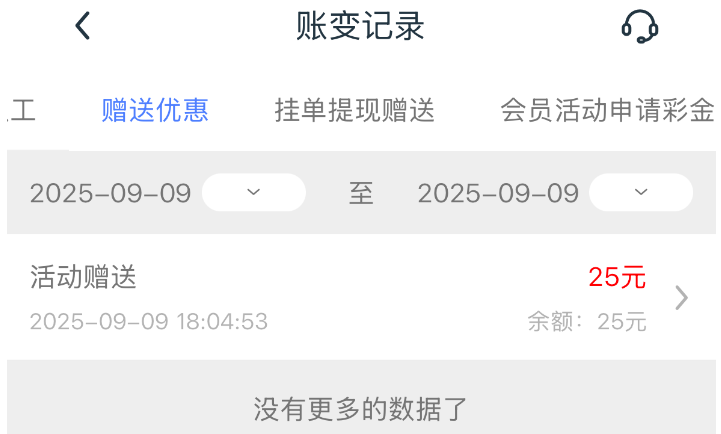This screenshot has width=721, height=434.
Task: Switch to 挂单提现赠送 tab
Action: click(355, 110)
